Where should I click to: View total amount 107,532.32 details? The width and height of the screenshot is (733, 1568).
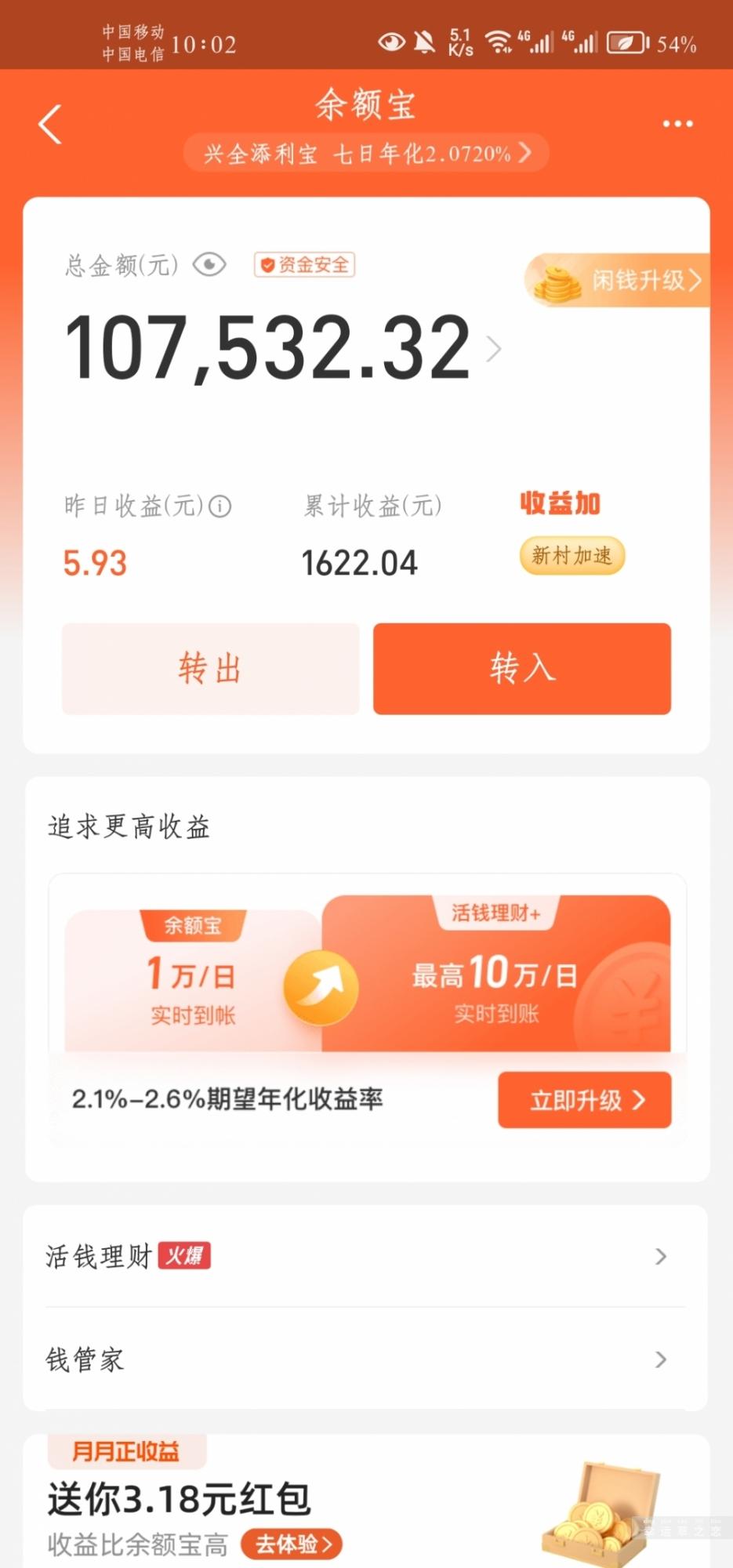click(x=282, y=347)
